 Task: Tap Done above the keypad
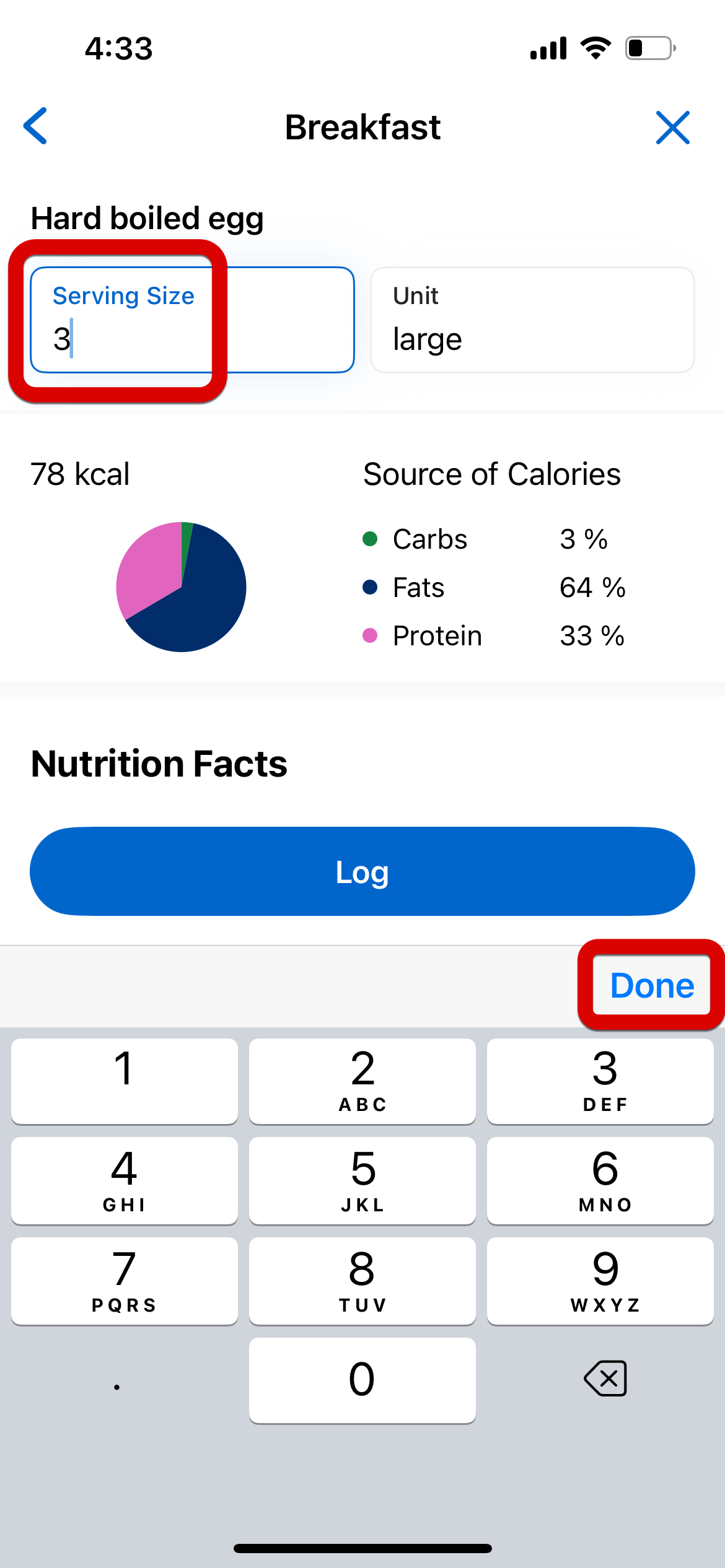(651, 985)
